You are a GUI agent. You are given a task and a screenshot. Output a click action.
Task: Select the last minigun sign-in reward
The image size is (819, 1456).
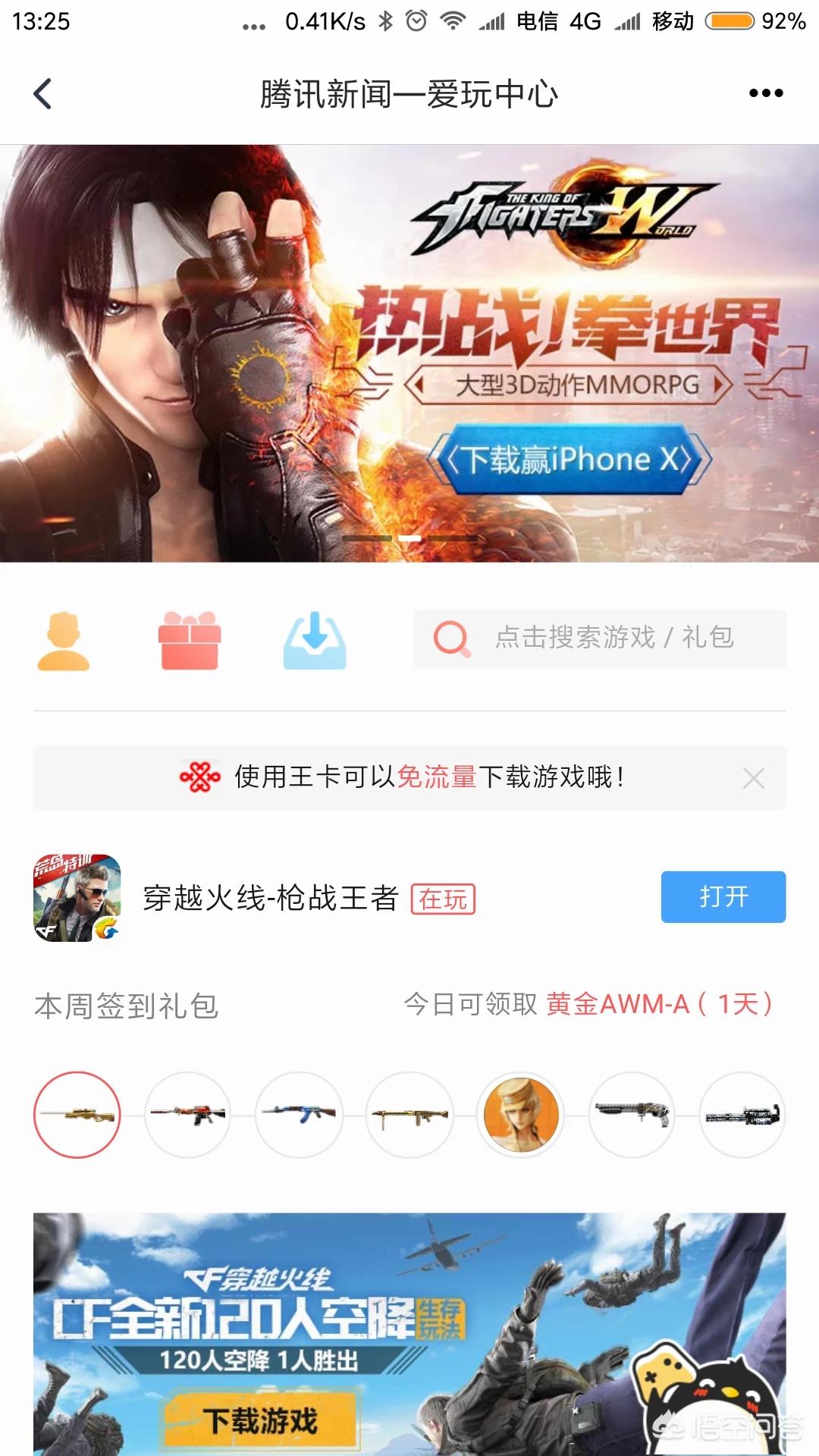click(742, 1115)
